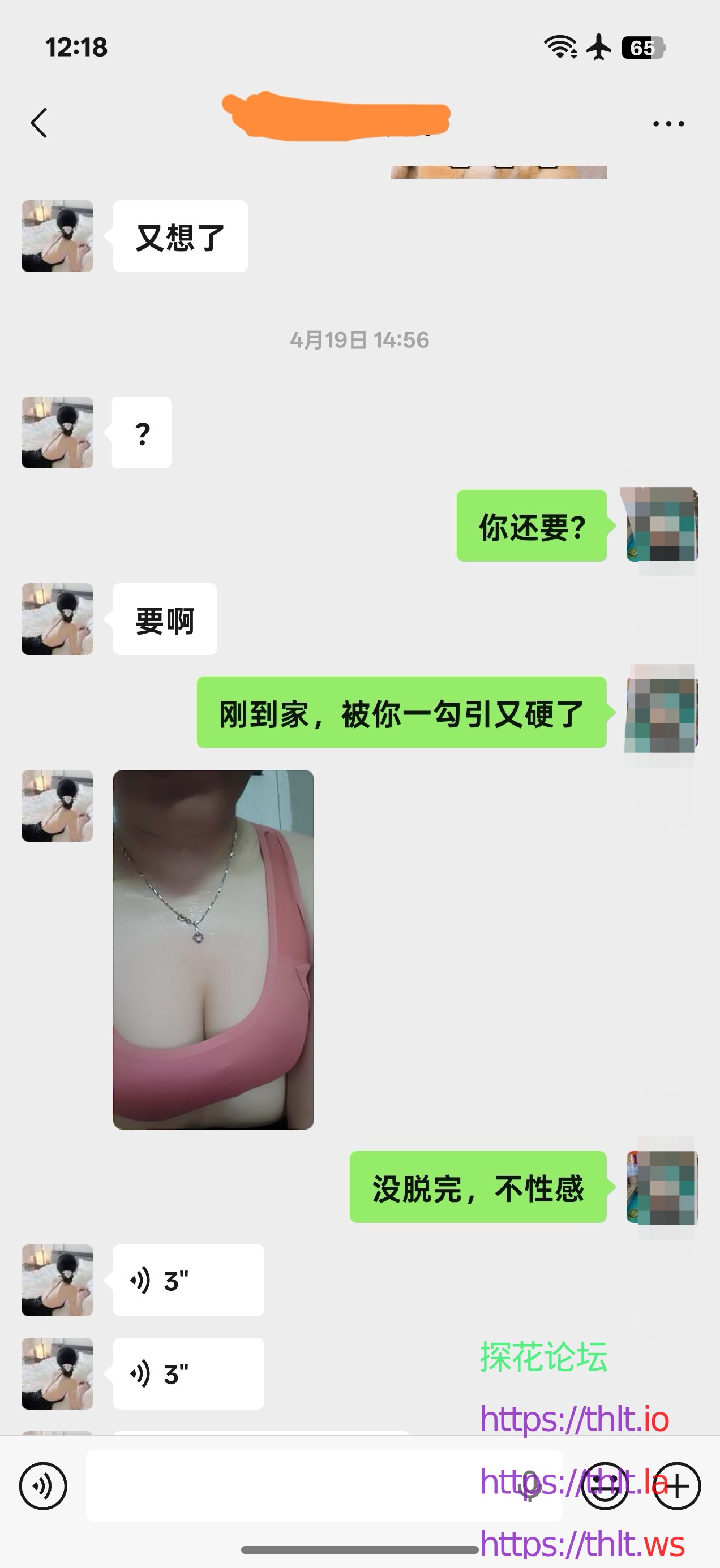720x1568 pixels.
Task: Open contact avatar next to "又想了"
Action: [x=57, y=236]
